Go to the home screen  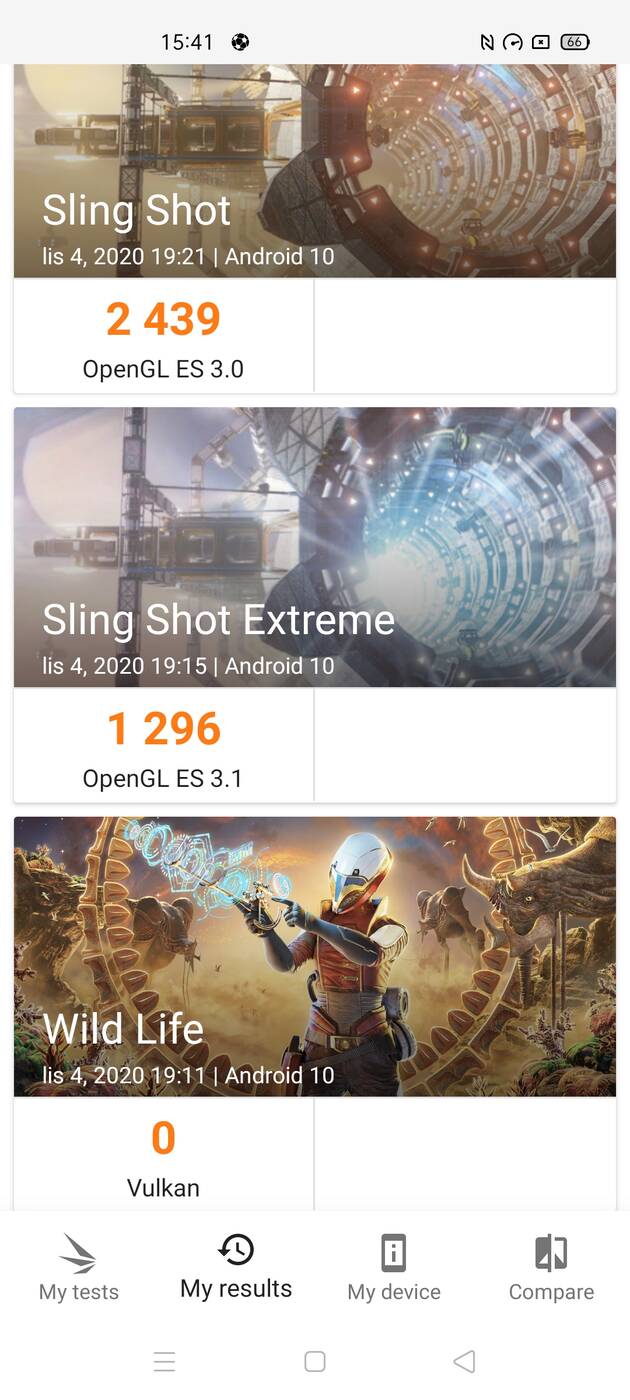coord(315,1361)
